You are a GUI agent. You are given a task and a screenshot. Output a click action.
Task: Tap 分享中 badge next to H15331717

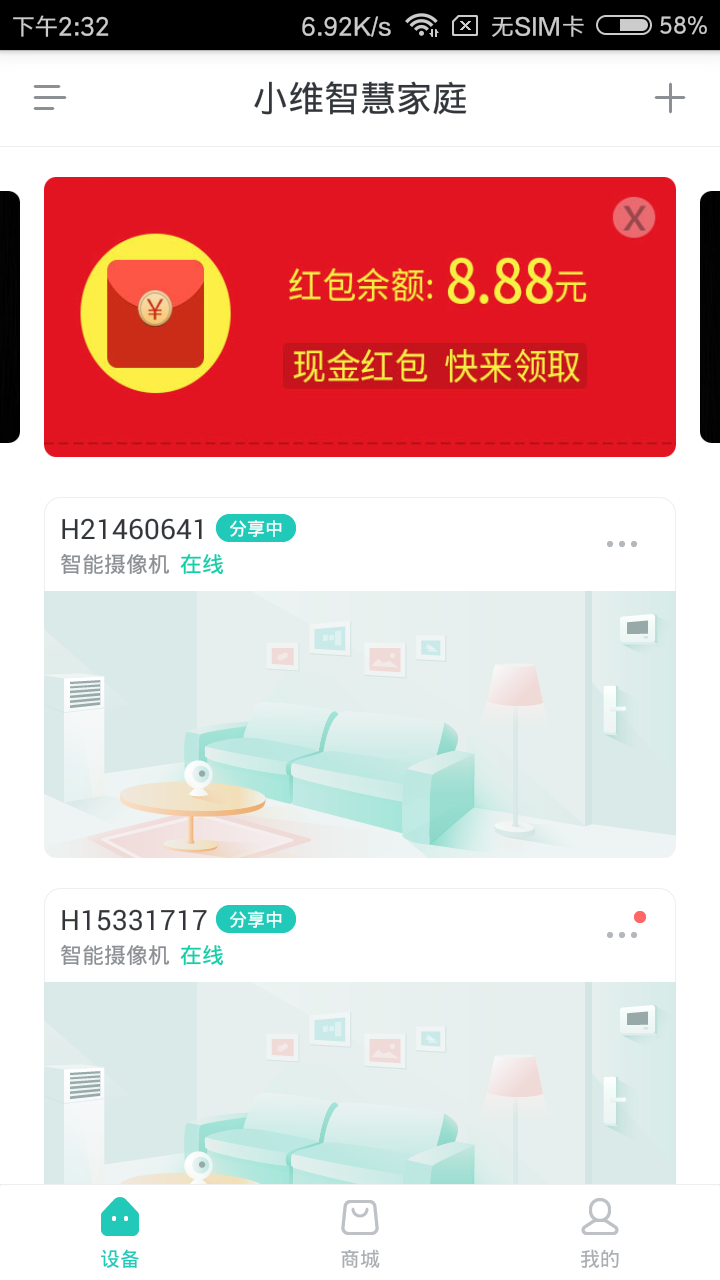point(256,920)
